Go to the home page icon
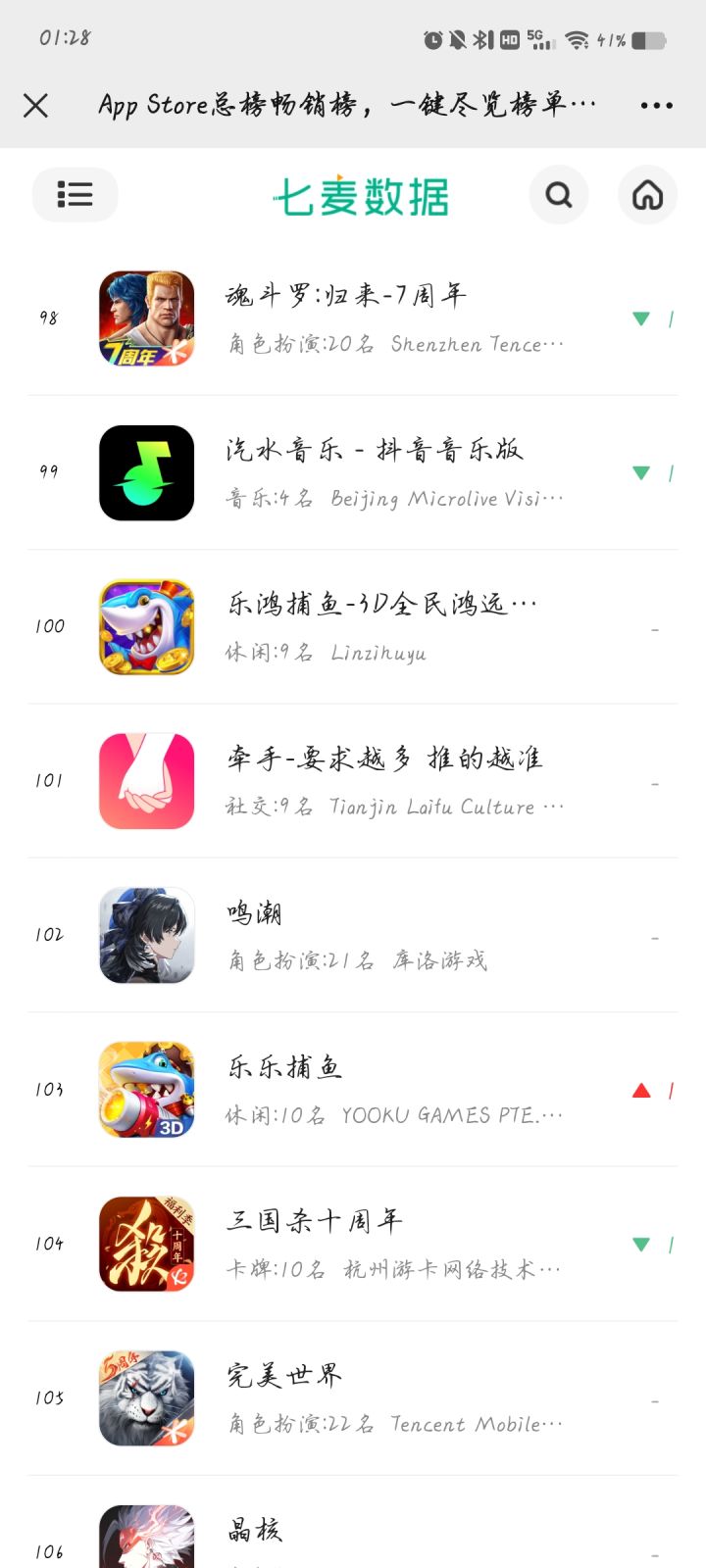 click(x=647, y=195)
